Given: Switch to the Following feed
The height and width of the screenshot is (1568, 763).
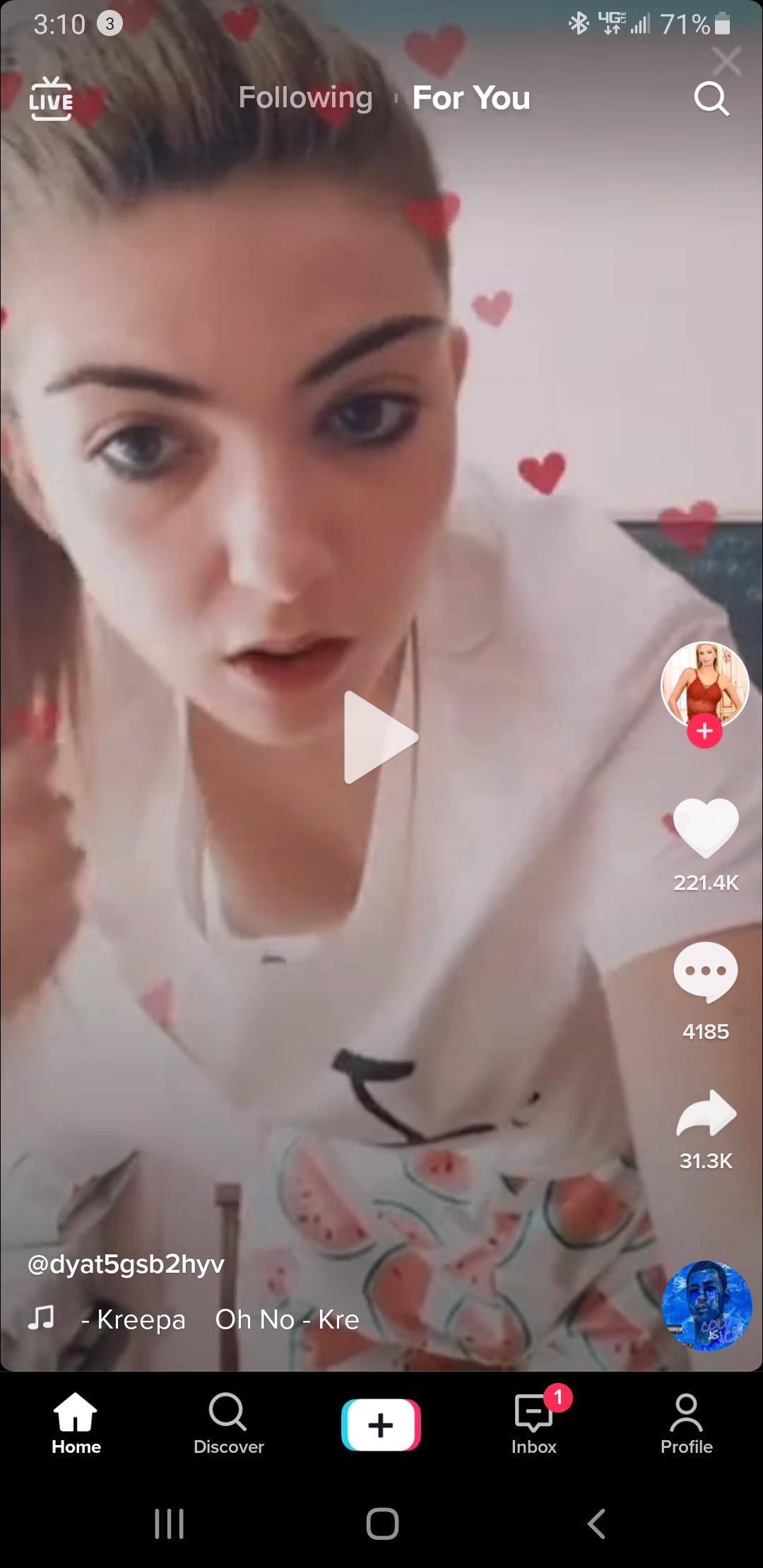Looking at the screenshot, I should pyautogui.click(x=305, y=97).
